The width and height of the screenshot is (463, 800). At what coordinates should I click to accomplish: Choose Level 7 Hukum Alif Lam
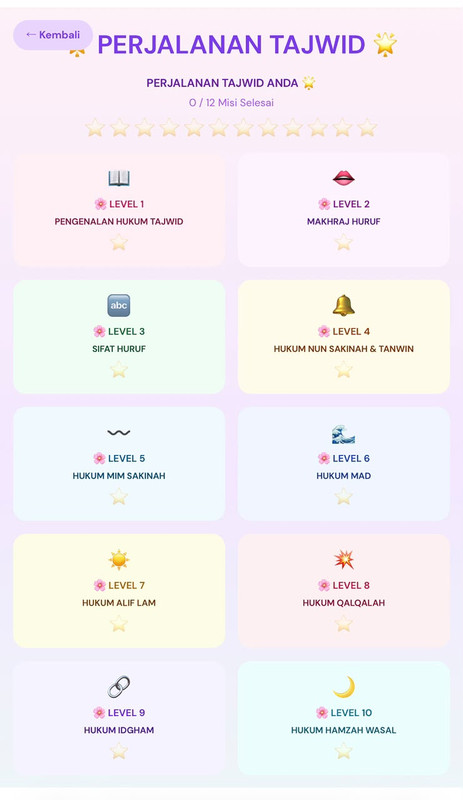coord(119,591)
